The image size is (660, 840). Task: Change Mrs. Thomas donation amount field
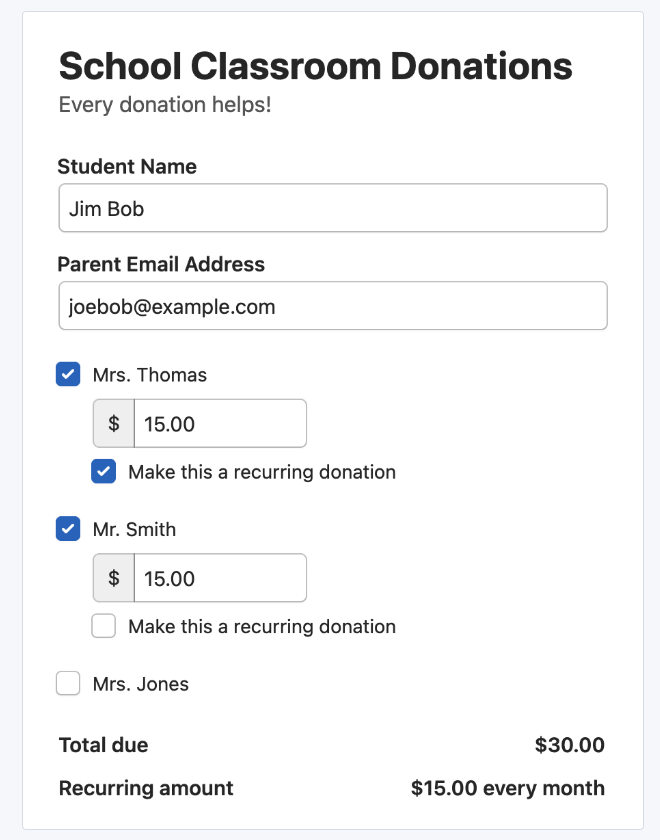(x=220, y=424)
